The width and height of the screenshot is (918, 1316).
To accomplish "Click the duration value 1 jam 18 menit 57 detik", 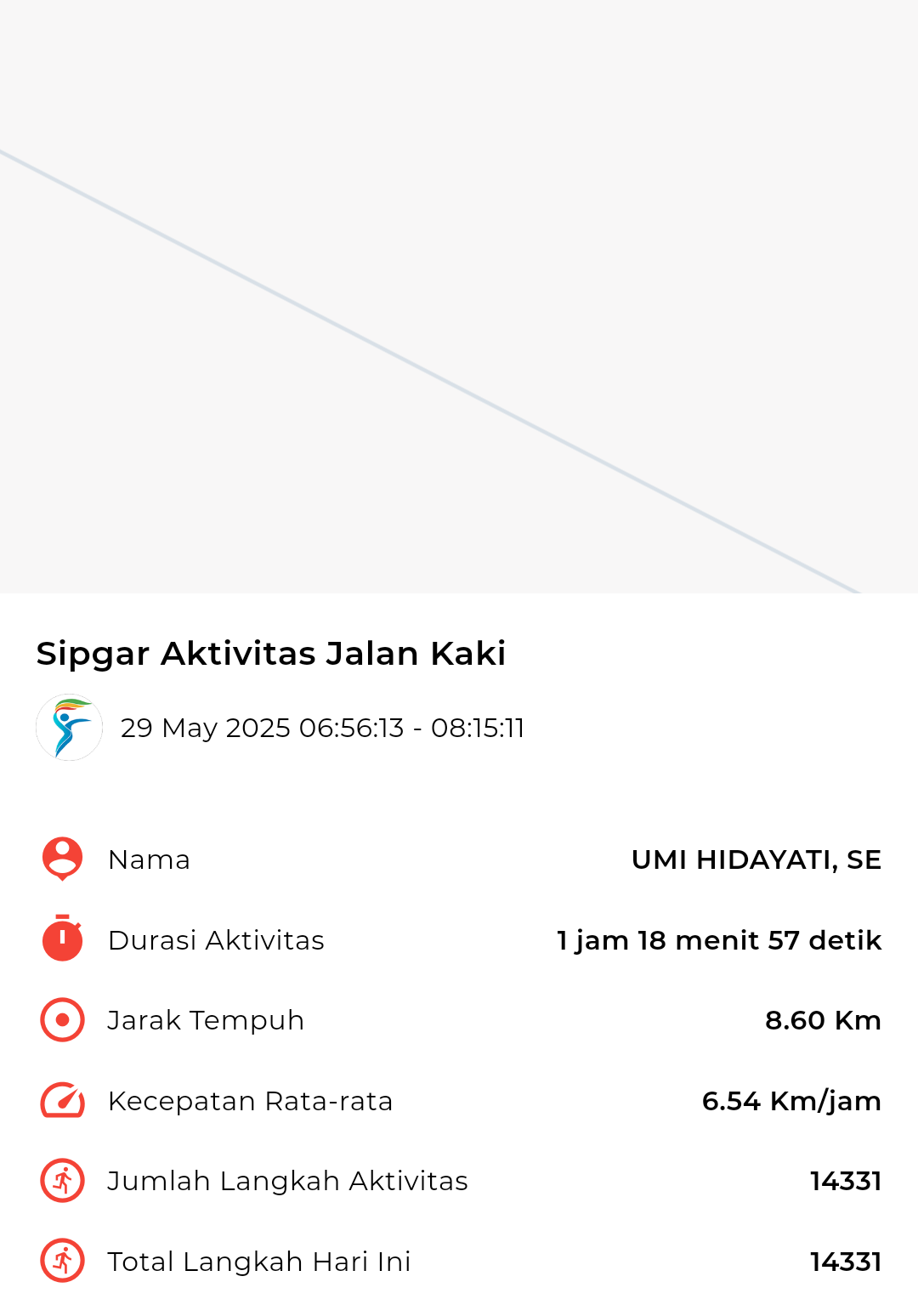I will point(718,939).
